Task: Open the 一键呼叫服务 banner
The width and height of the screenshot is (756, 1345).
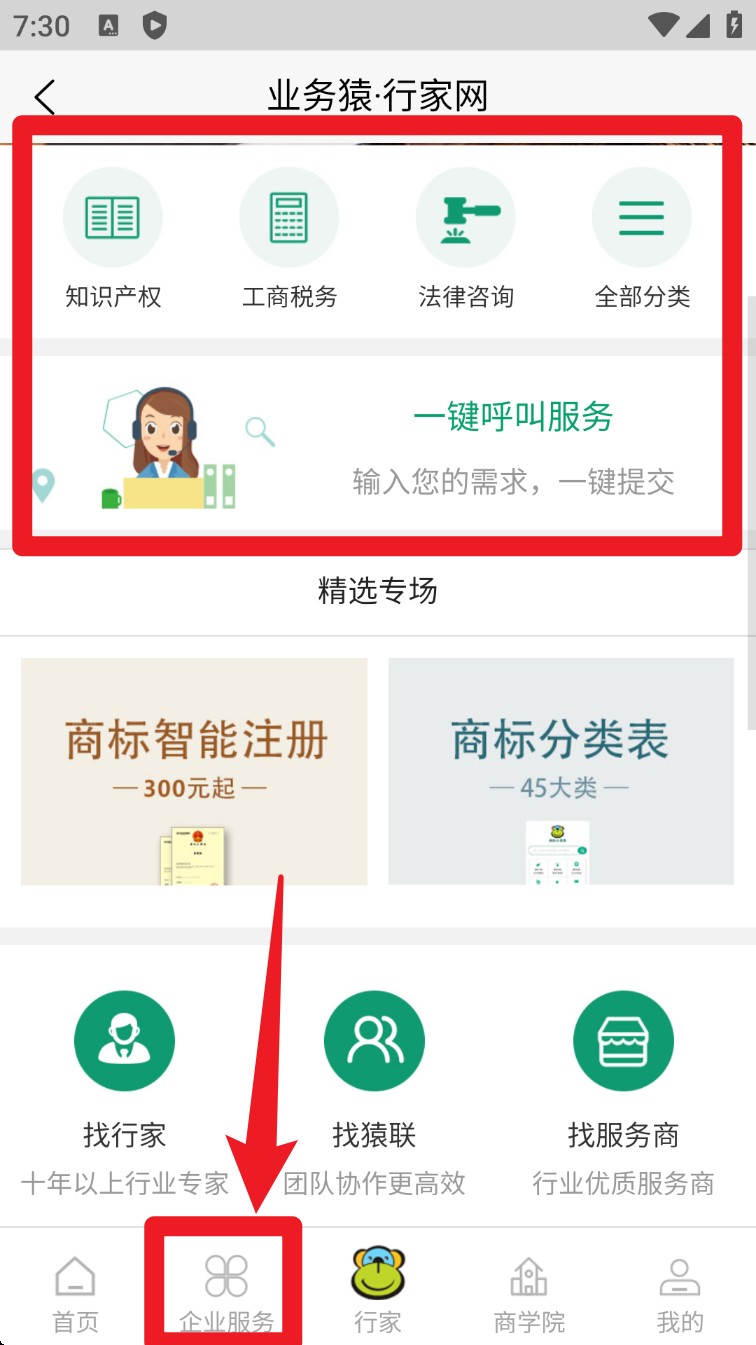Action: [378, 445]
